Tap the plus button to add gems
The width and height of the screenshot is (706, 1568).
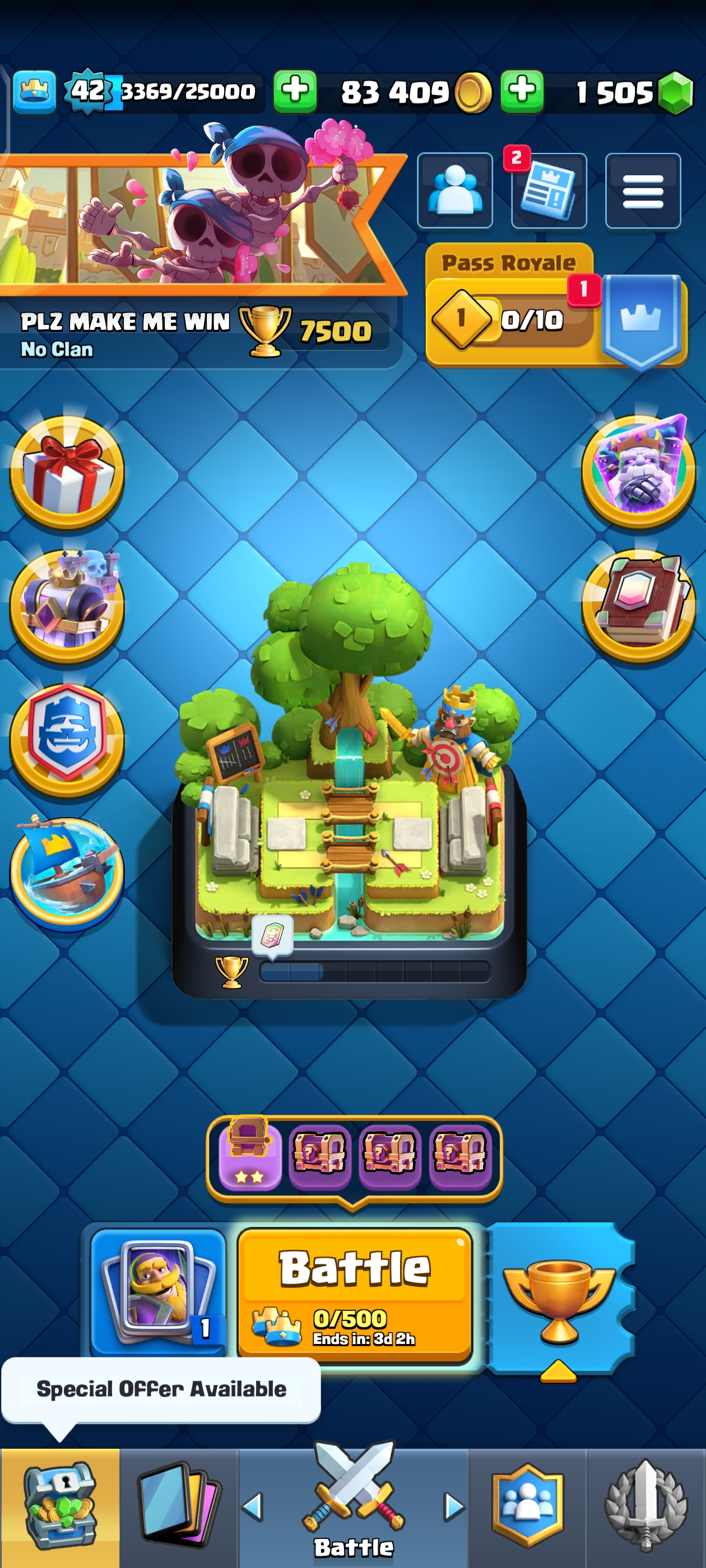coord(522,91)
